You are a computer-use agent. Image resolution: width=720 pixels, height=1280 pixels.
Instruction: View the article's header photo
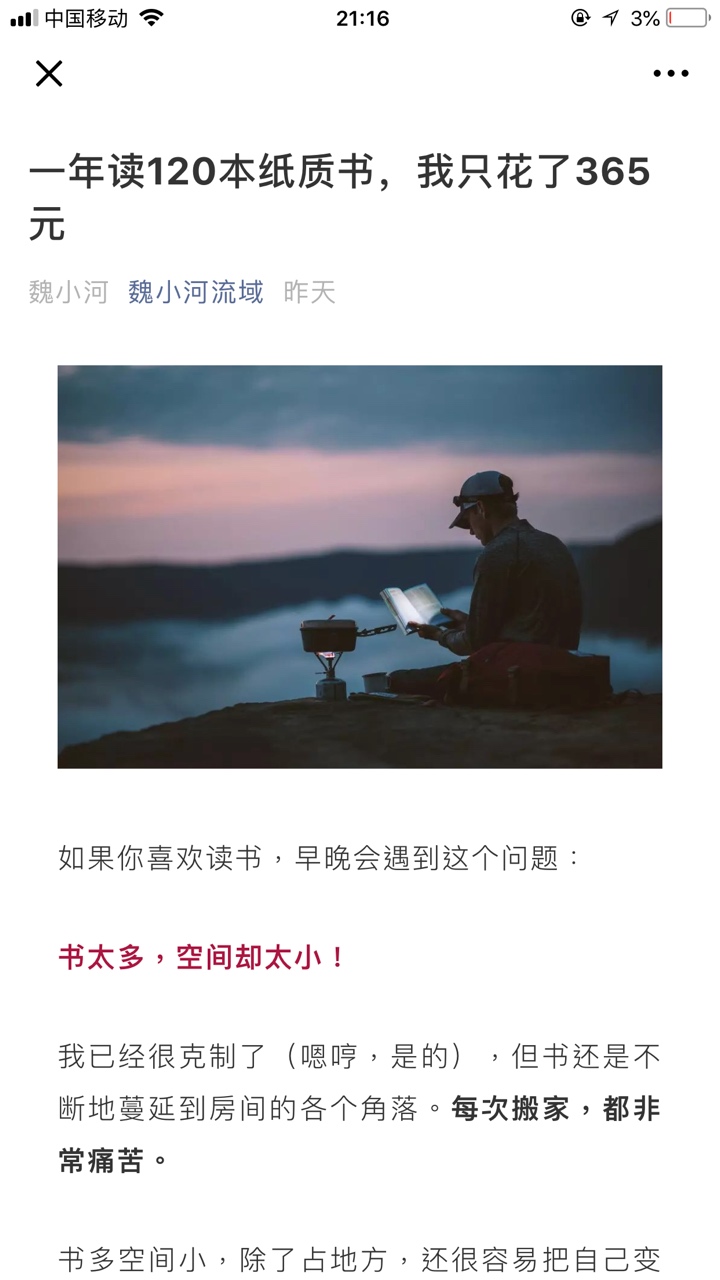(x=360, y=567)
